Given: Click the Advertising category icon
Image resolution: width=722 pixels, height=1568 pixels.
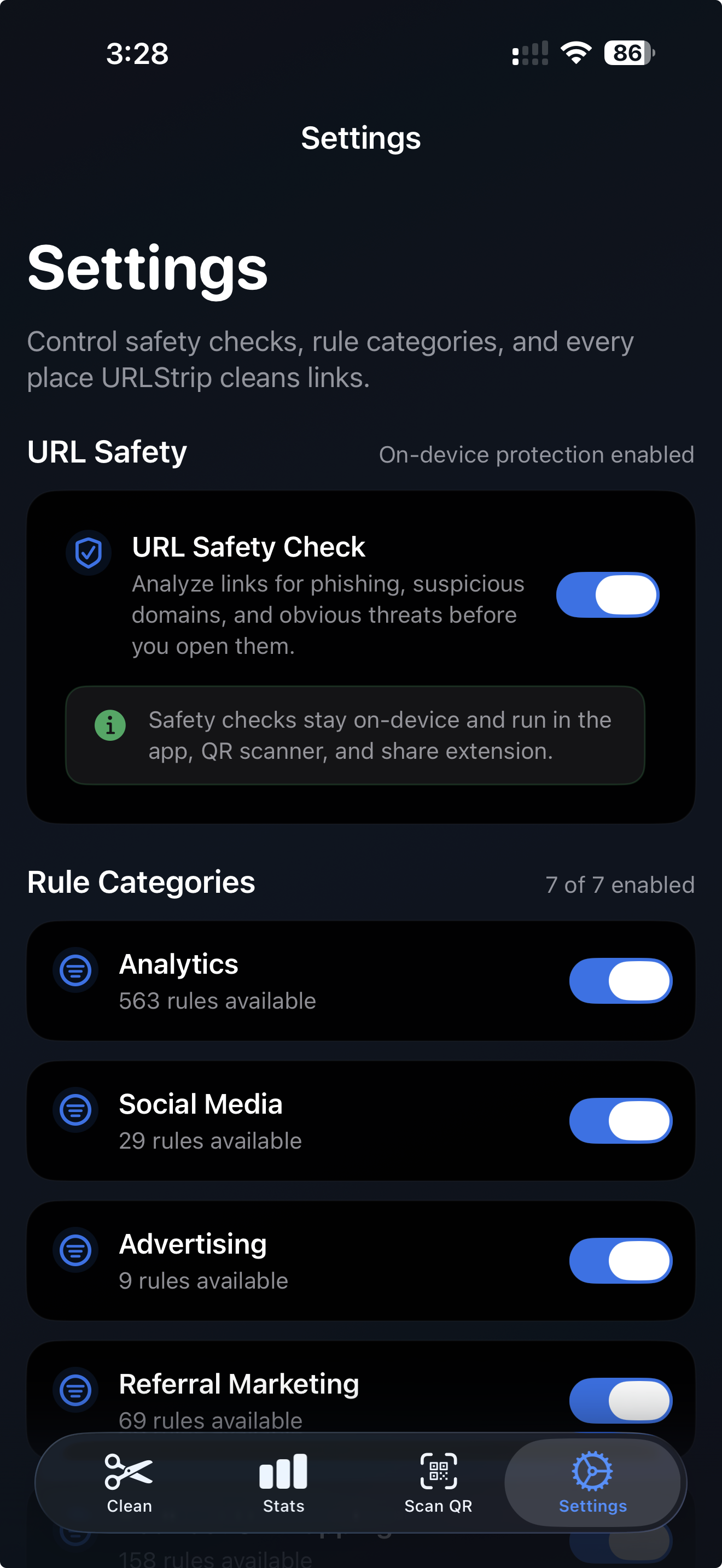Looking at the screenshot, I should [75, 1250].
